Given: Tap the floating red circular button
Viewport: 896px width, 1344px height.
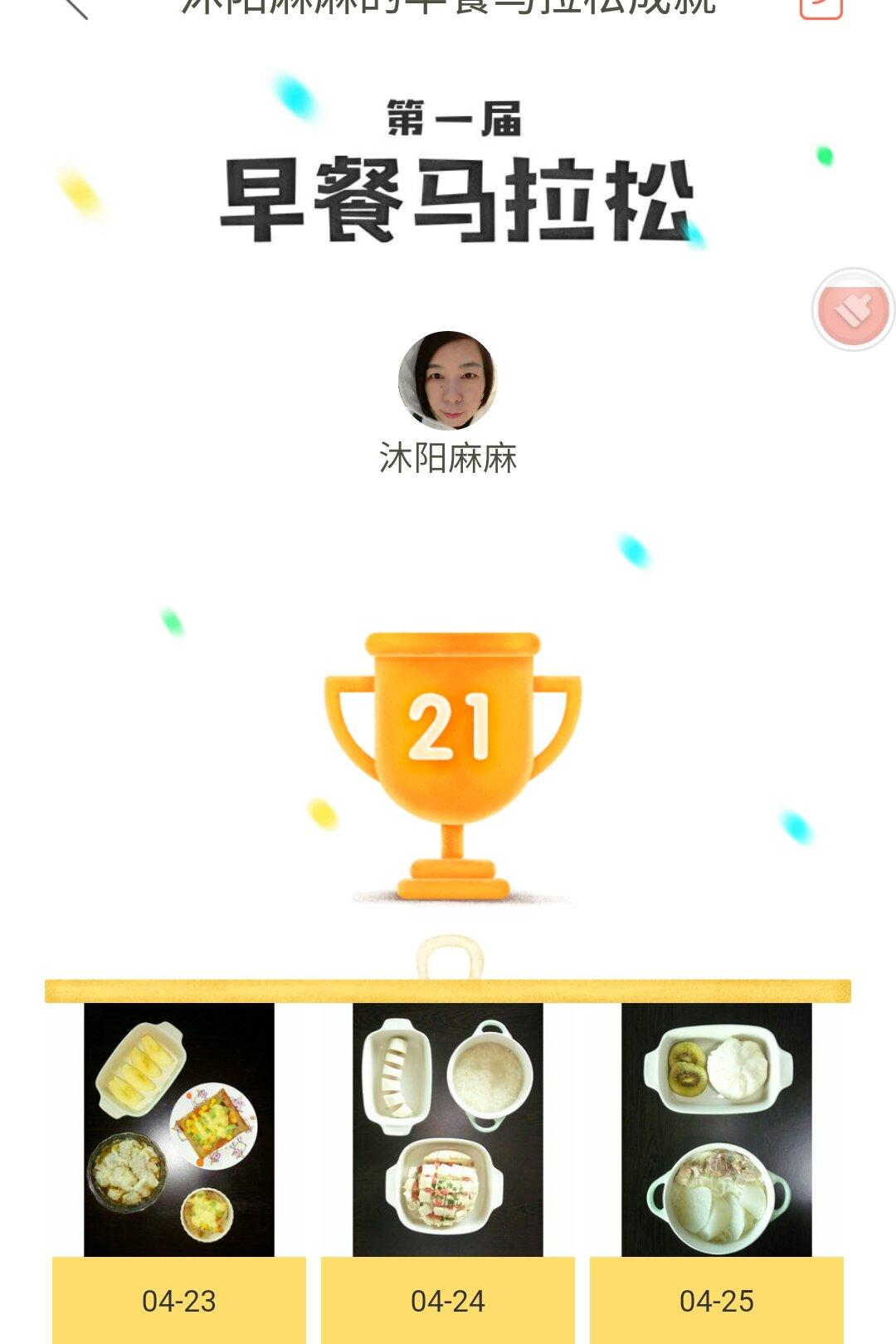Looking at the screenshot, I should click(x=853, y=309).
